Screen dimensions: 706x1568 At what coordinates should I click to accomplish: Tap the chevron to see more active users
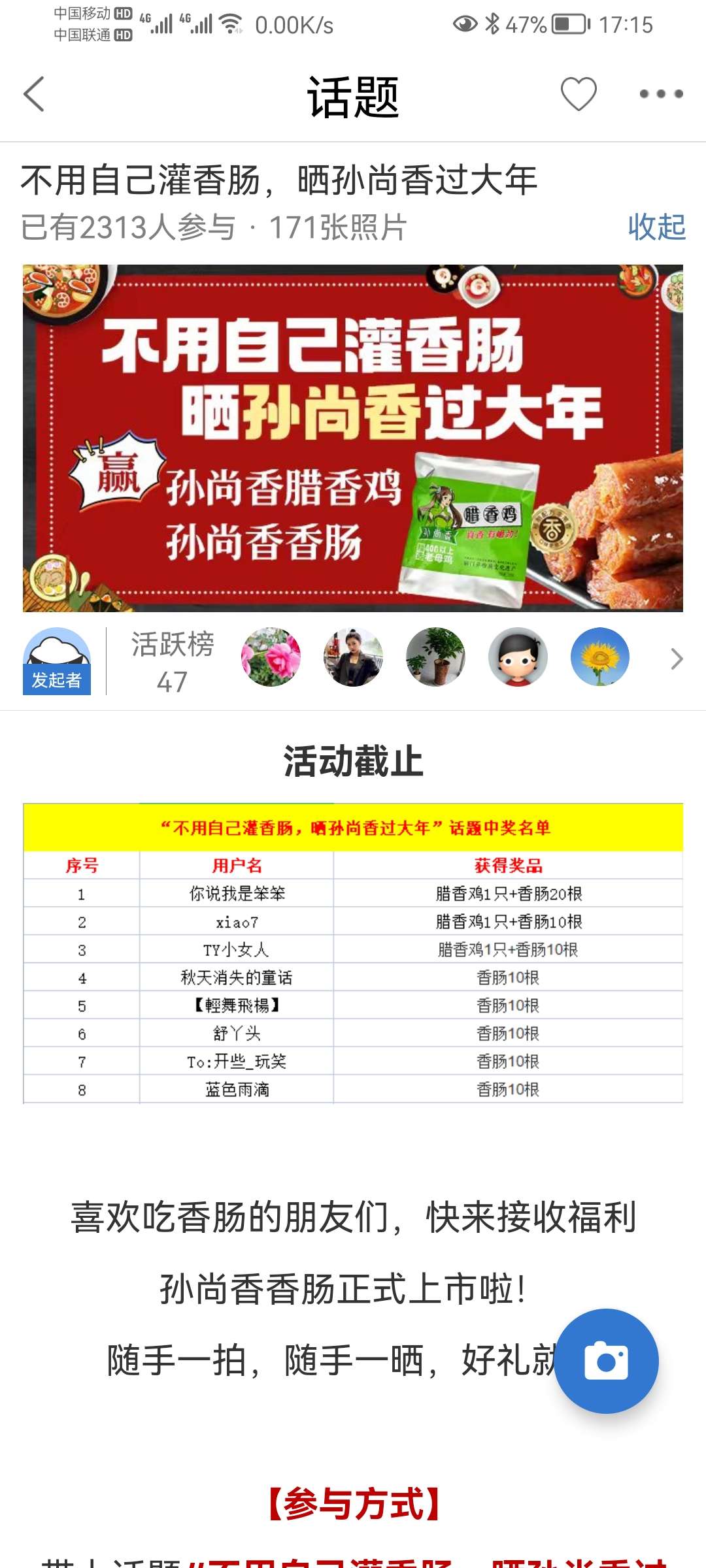(677, 659)
